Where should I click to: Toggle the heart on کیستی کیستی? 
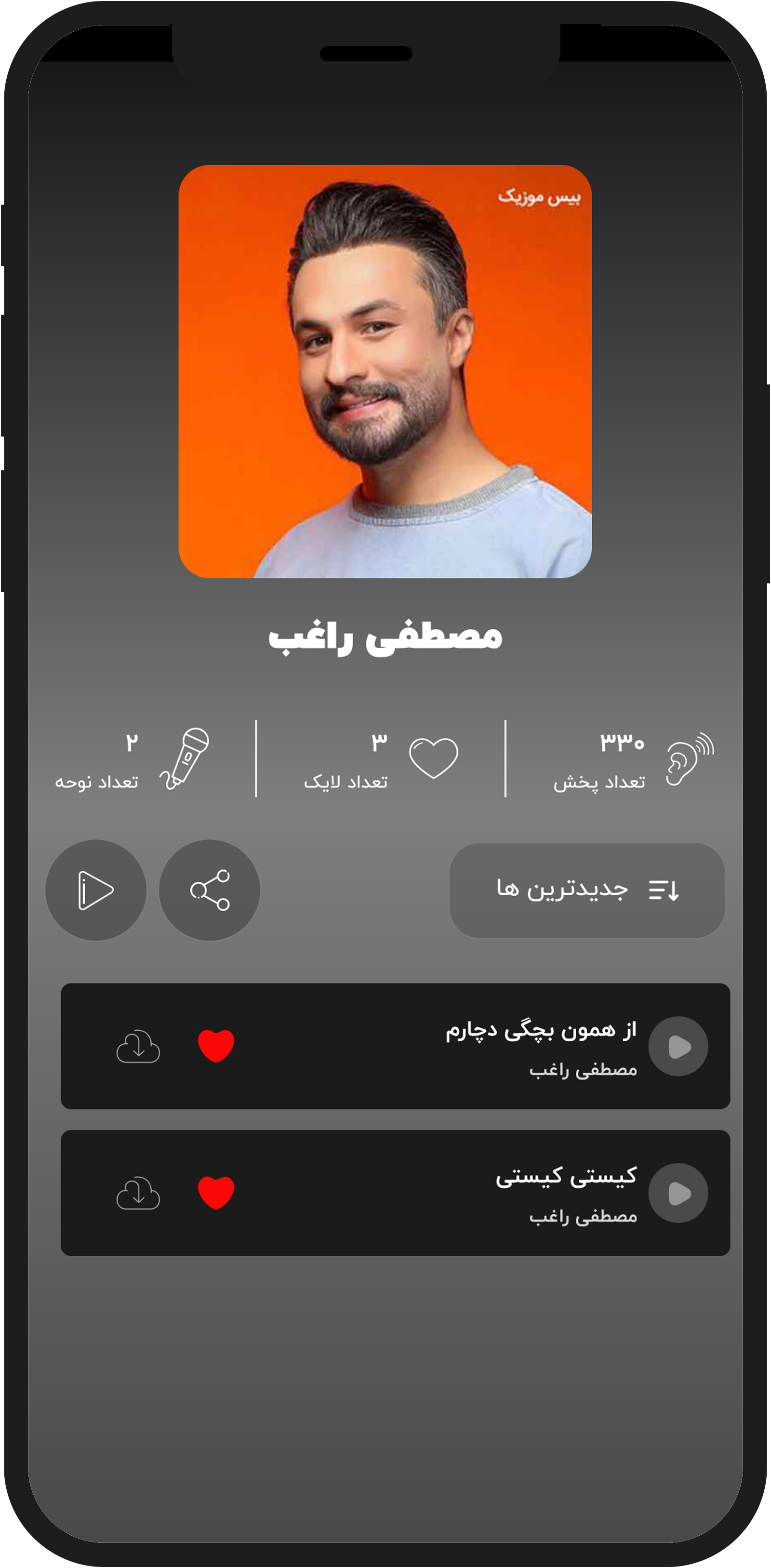216,1193
